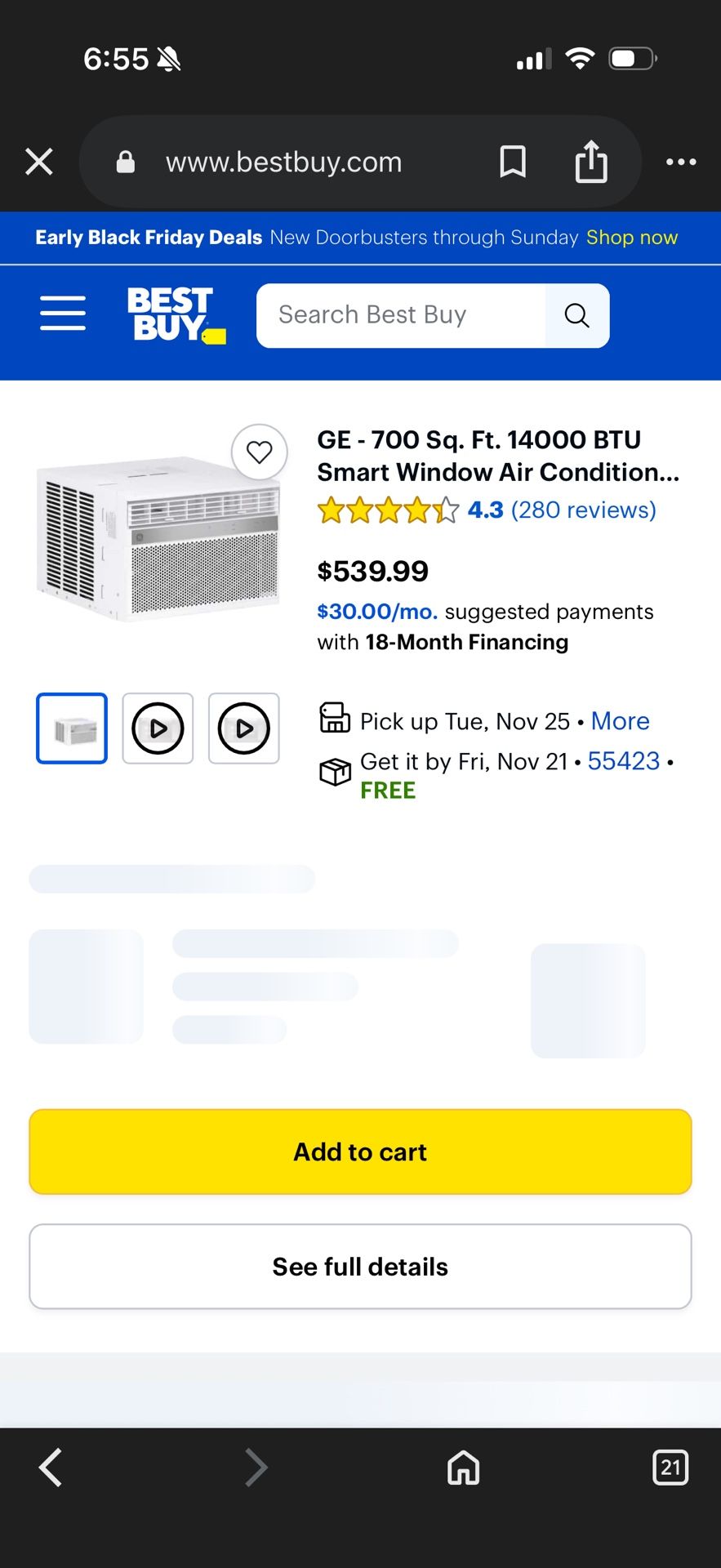
Task: Open the browser overflow three-dot menu
Action: 681,162
